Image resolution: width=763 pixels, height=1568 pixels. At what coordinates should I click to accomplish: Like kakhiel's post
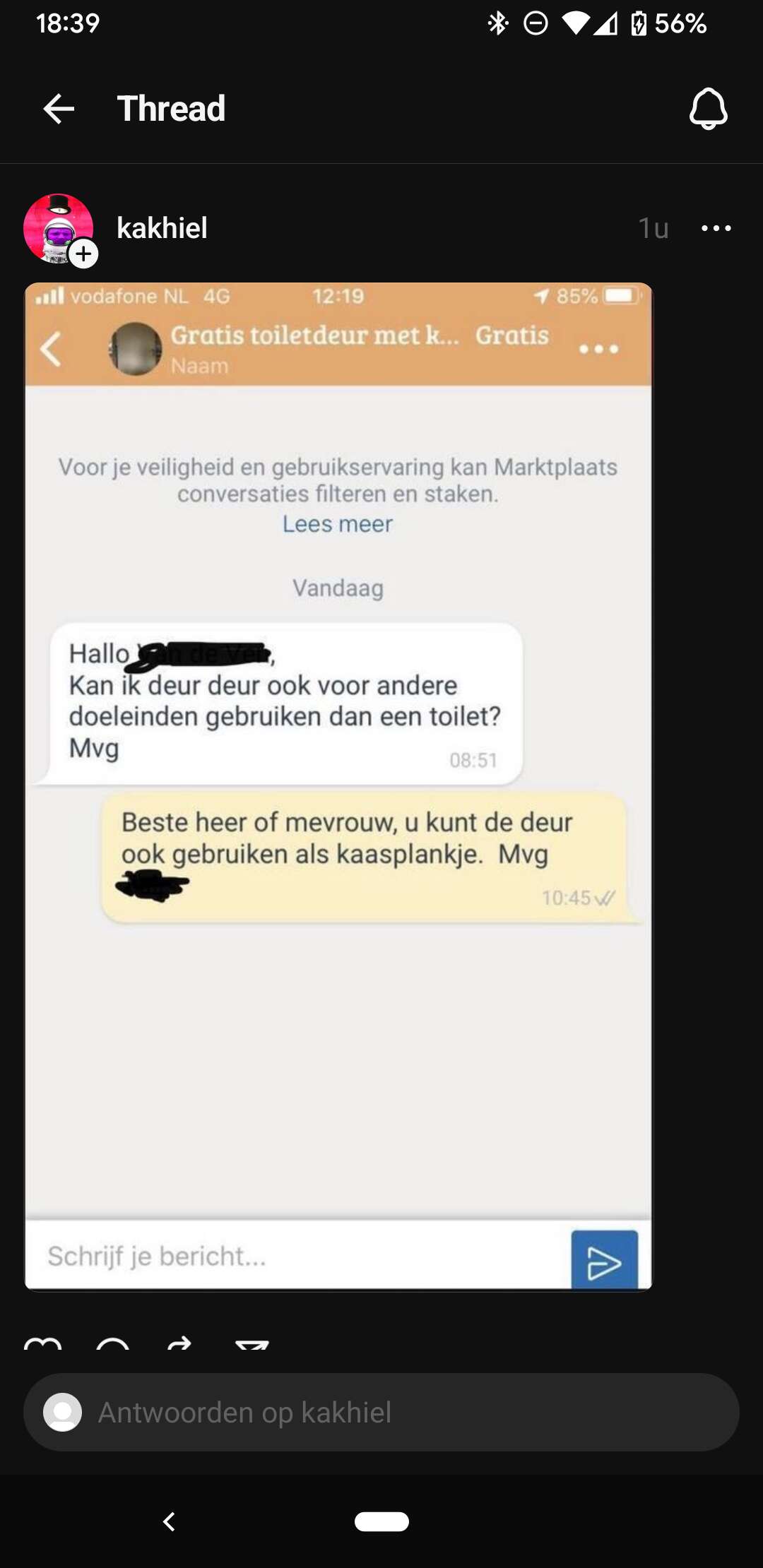tap(42, 1344)
